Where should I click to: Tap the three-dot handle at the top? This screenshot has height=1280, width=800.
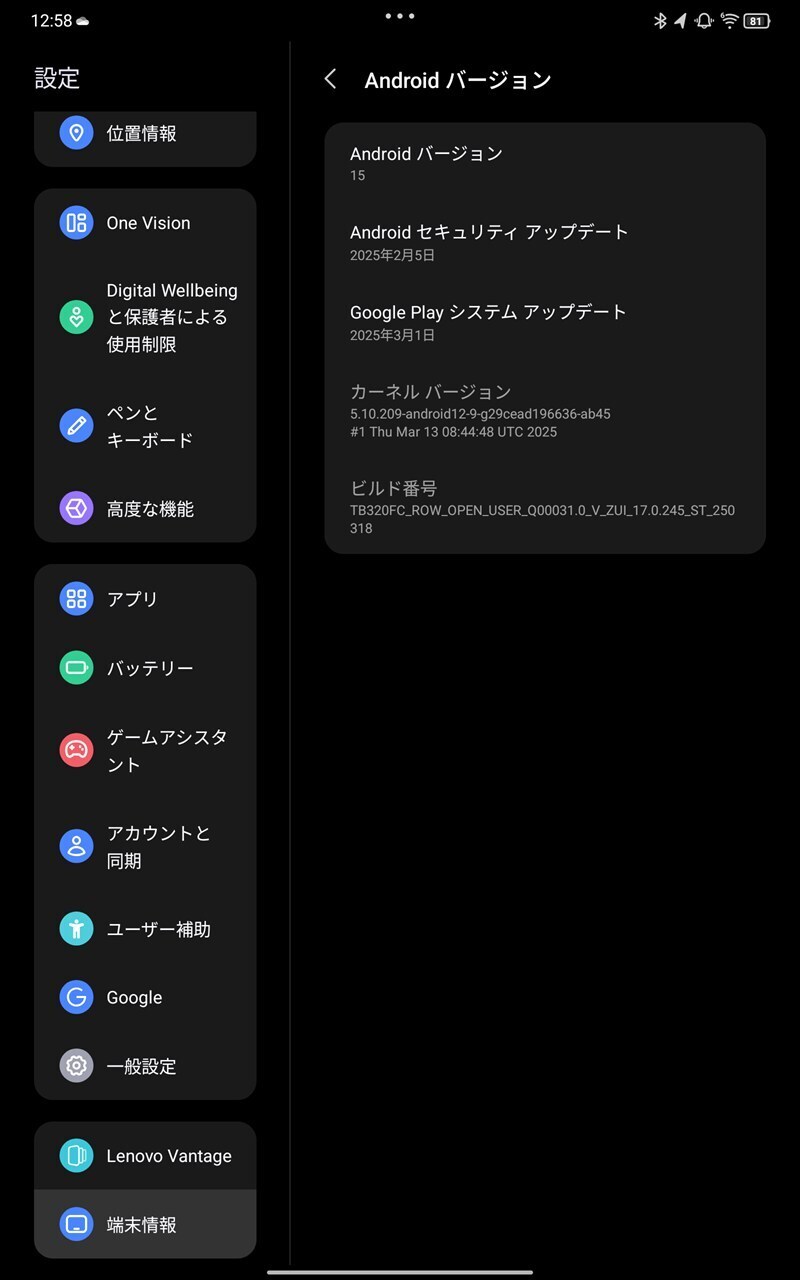(x=400, y=16)
